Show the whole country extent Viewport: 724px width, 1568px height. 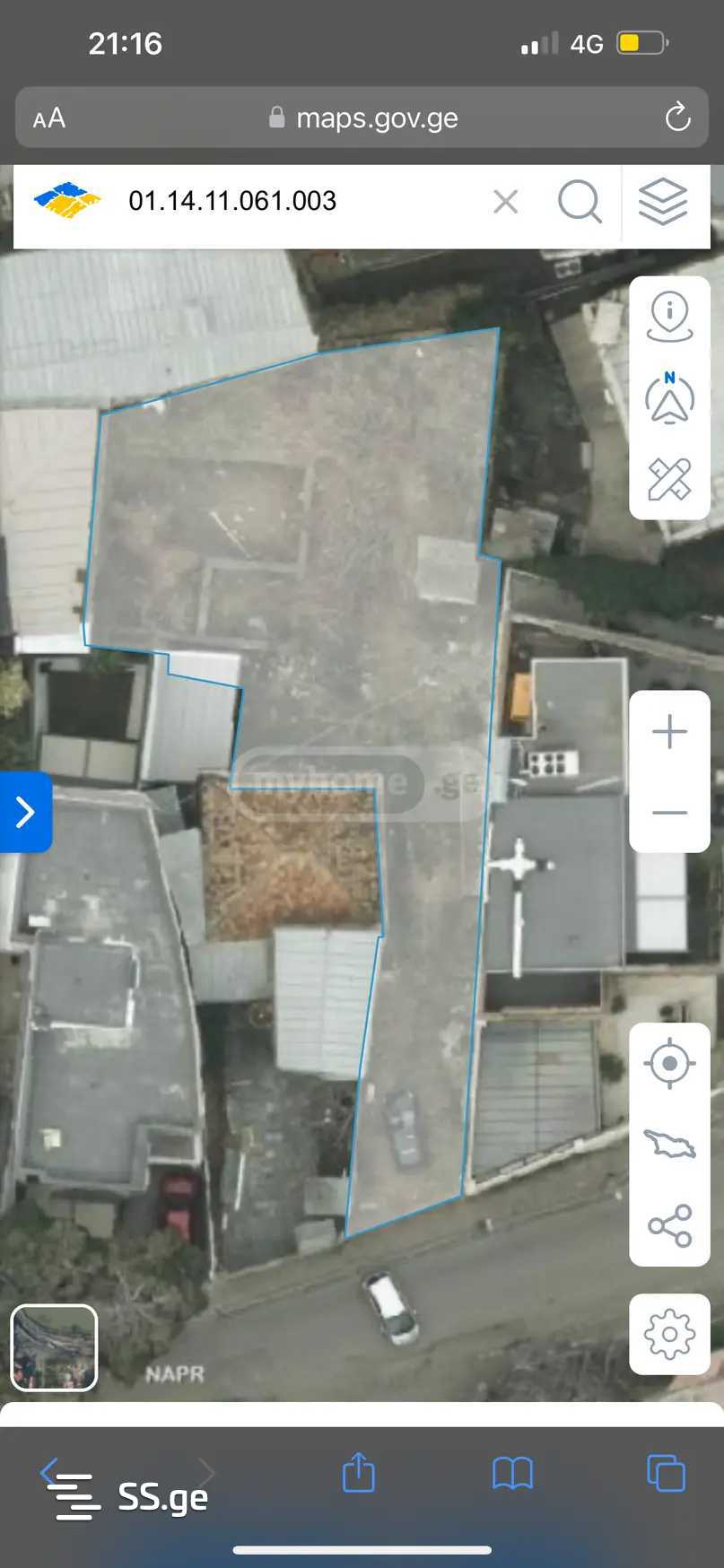(x=669, y=1145)
